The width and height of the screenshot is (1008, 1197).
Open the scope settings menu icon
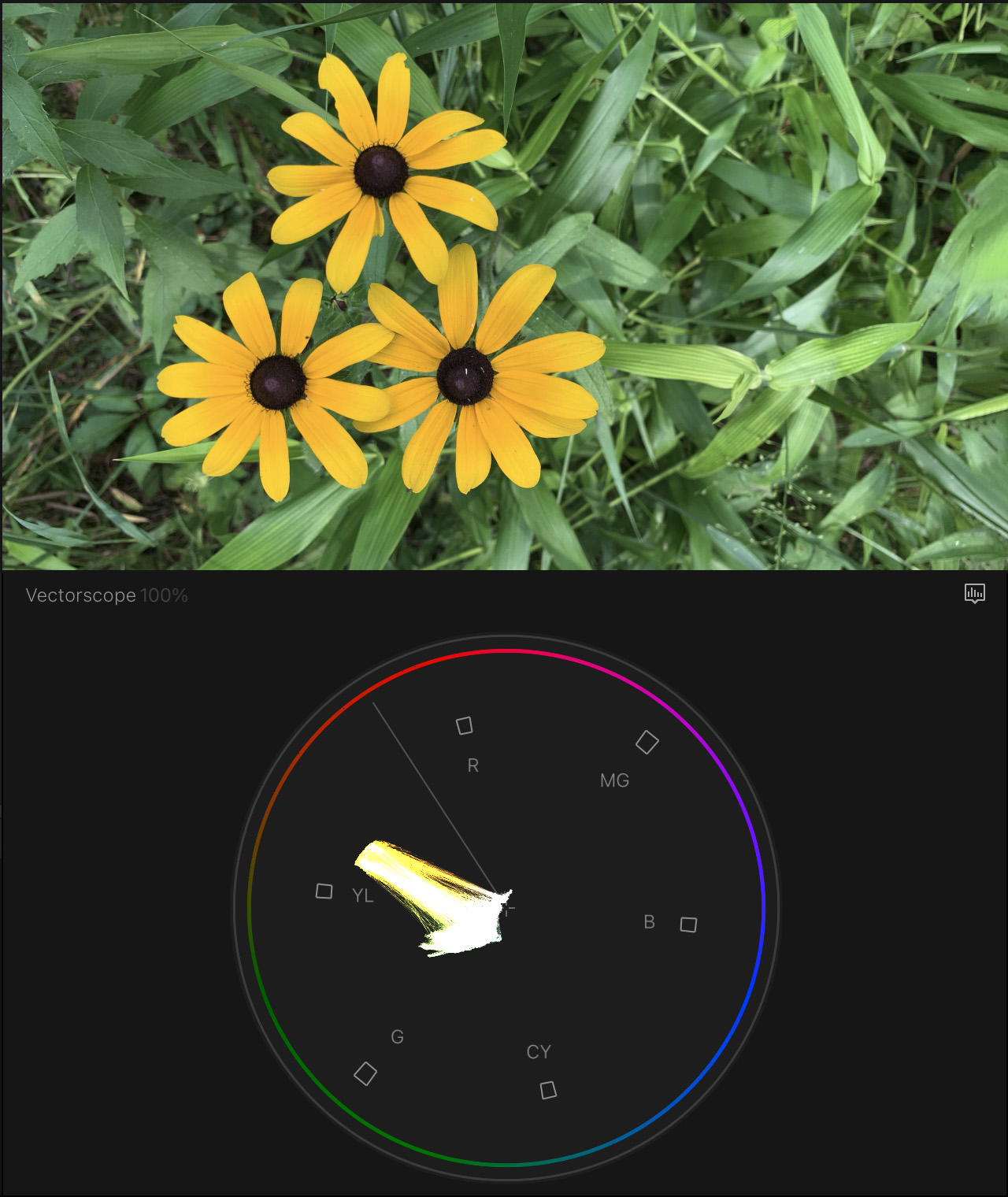click(974, 593)
